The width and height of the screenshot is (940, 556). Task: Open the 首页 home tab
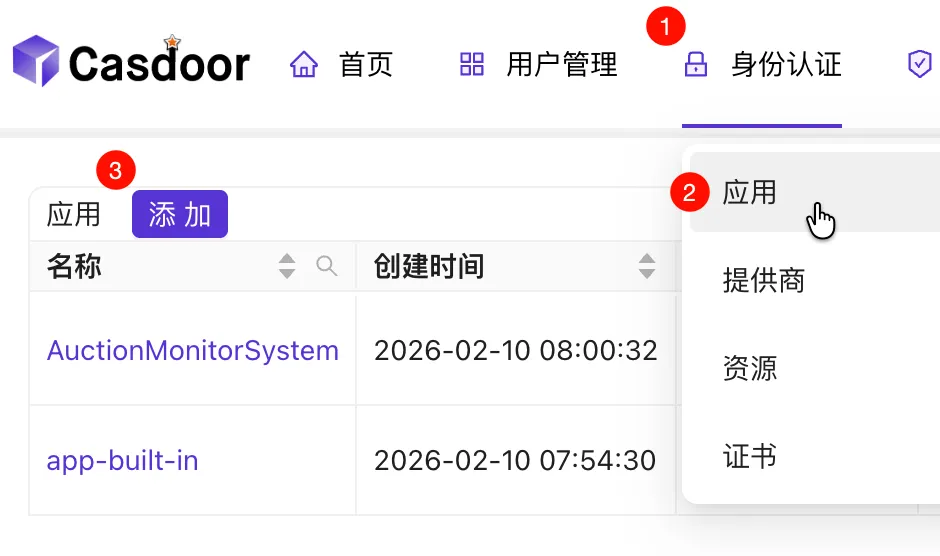[341, 66]
